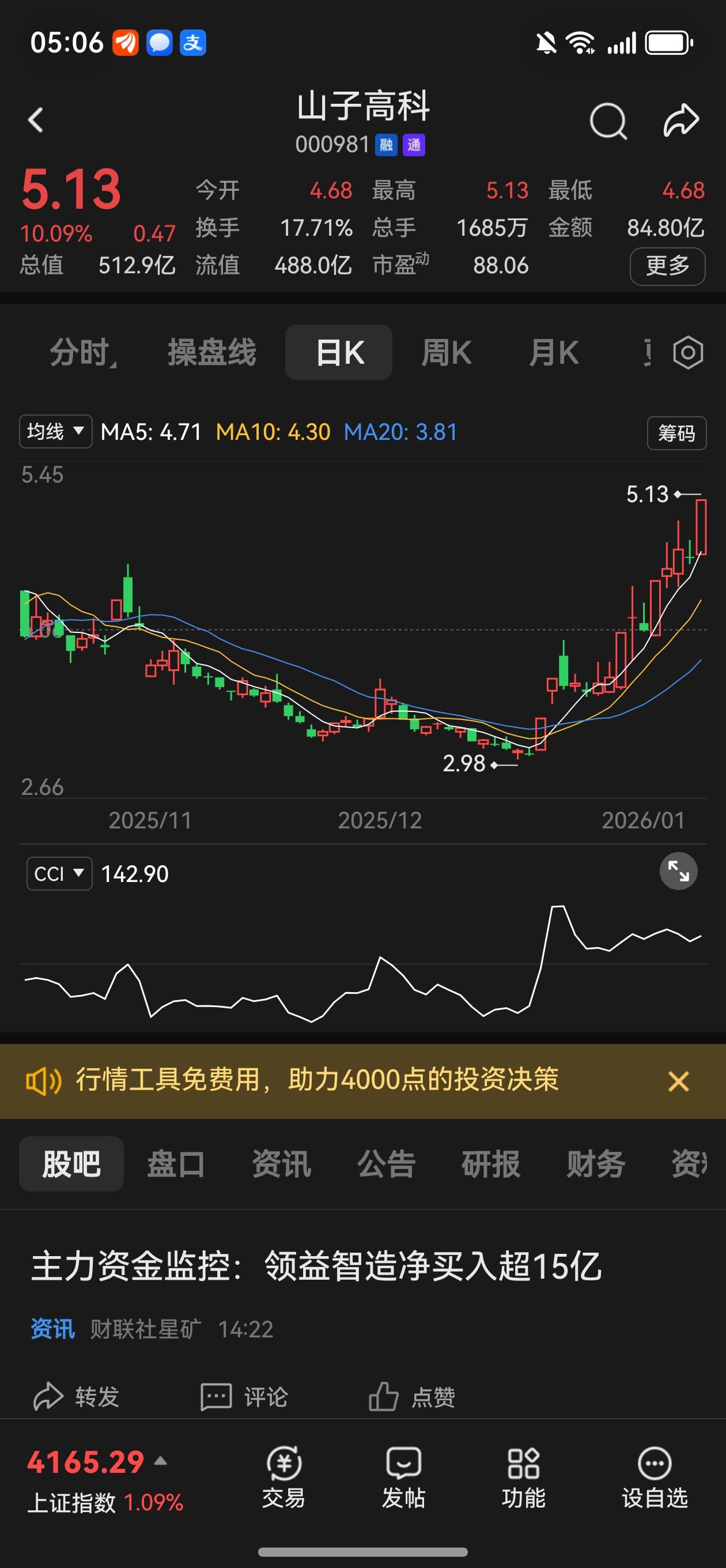Open chart settings hexagon icon
Screen dimensions: 726x1568
click(687, 352)
